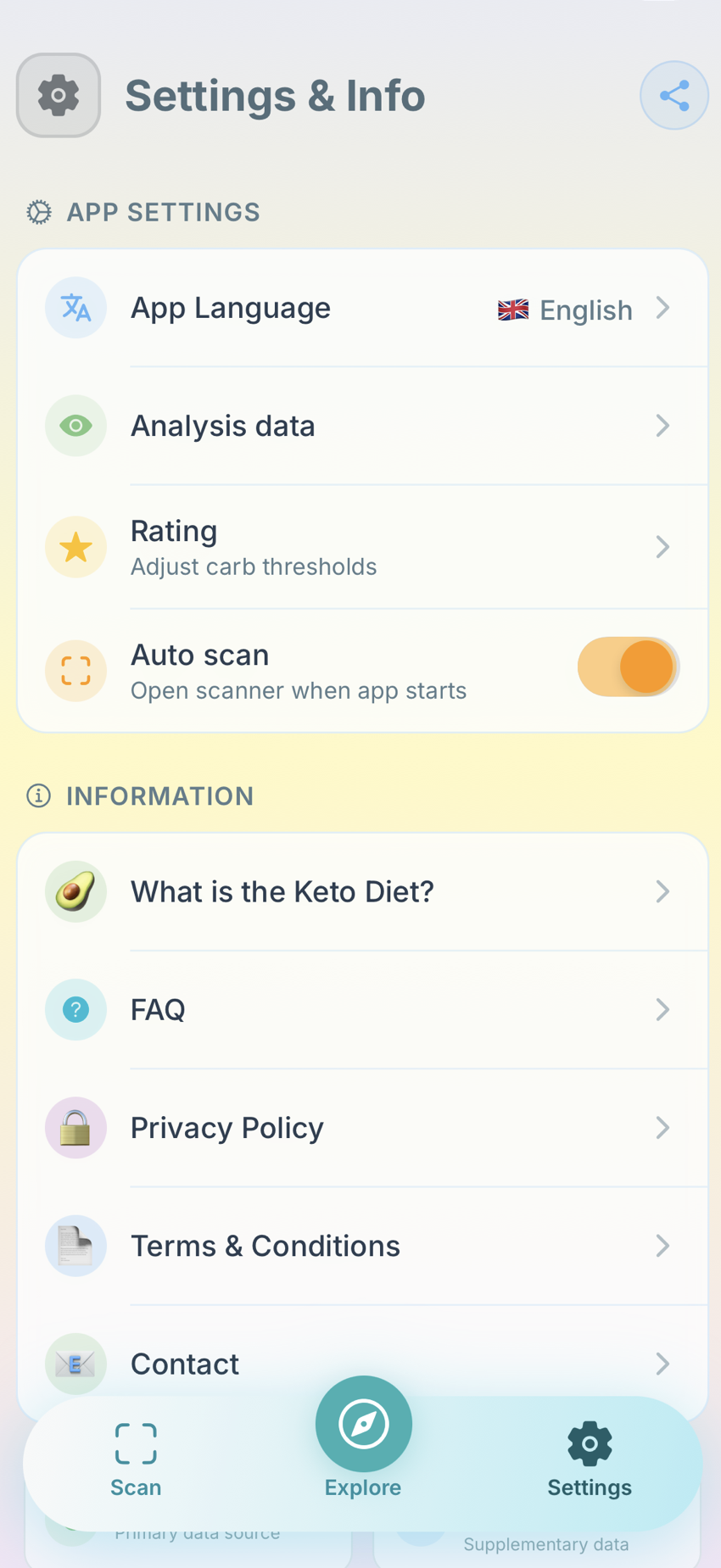Click the padlock icon beside Privacy Policy
721x1568 pixels.
click(75, 1128)
